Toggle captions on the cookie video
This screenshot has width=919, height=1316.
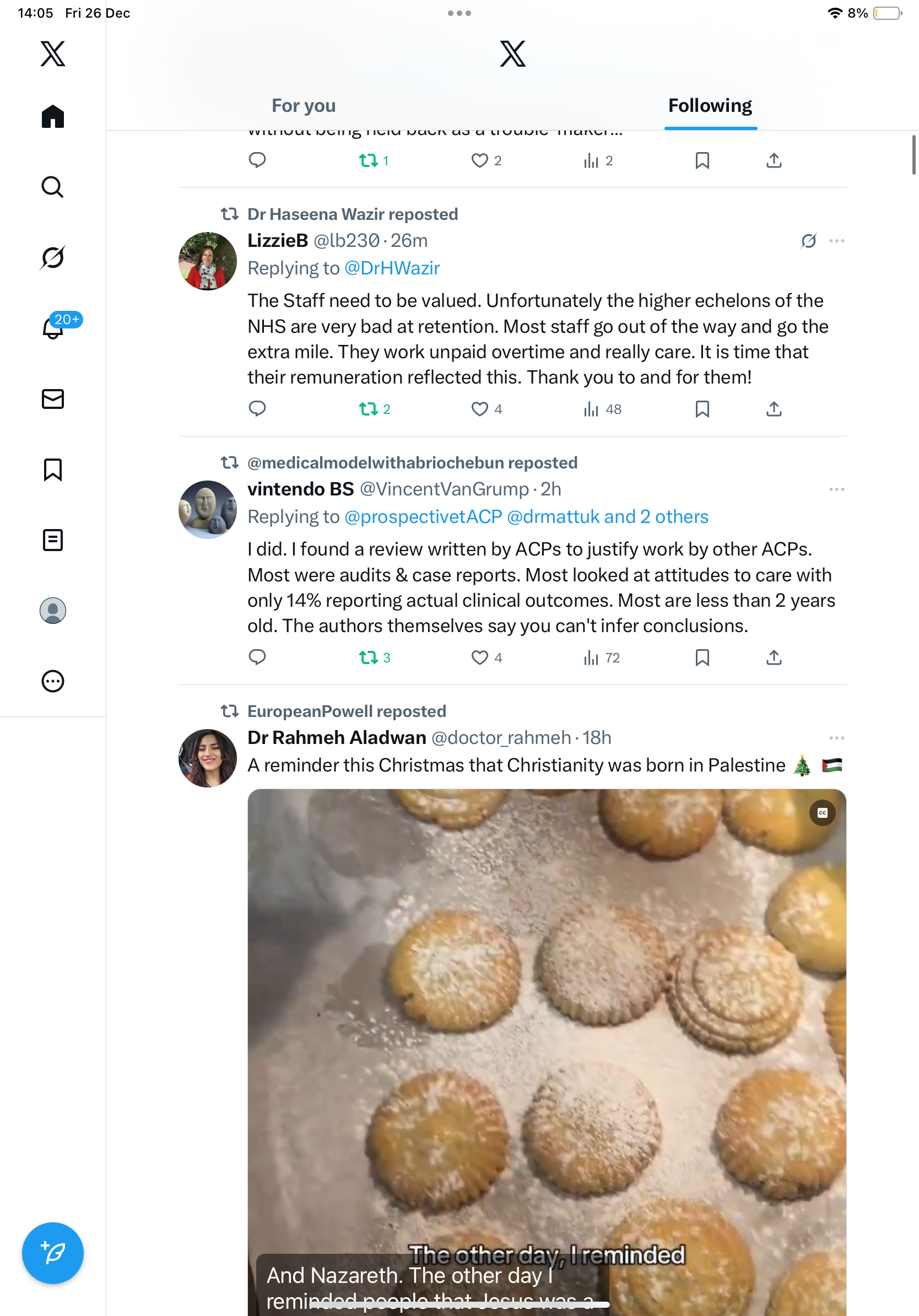822,813
